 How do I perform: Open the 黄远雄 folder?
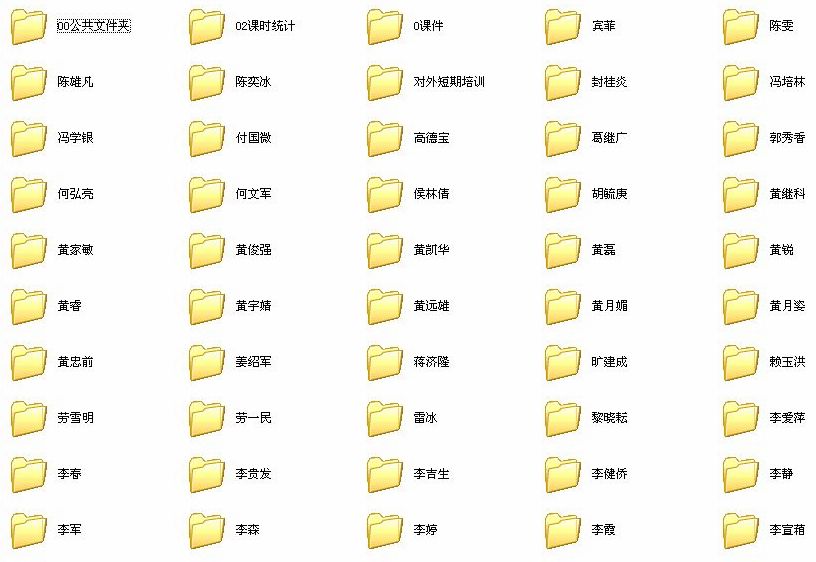[x=385, y=307]
